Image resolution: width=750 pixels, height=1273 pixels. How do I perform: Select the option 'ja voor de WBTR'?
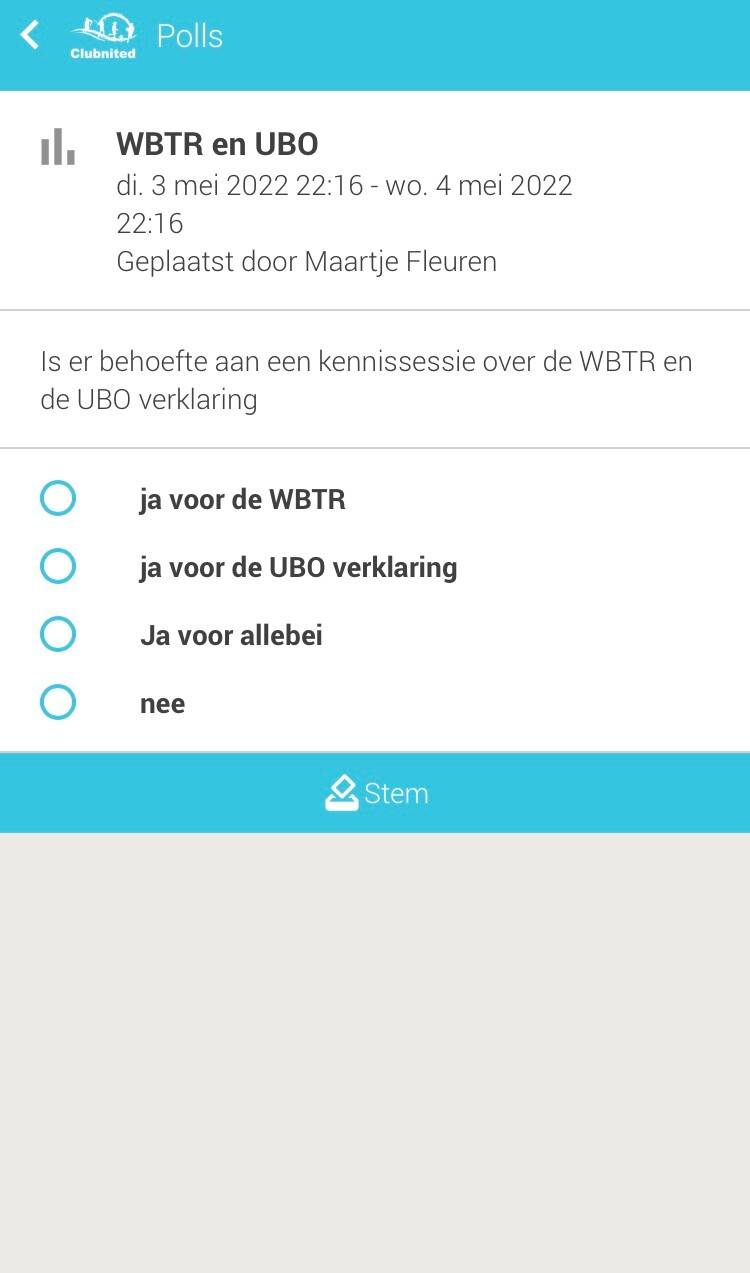pos(58,498)
